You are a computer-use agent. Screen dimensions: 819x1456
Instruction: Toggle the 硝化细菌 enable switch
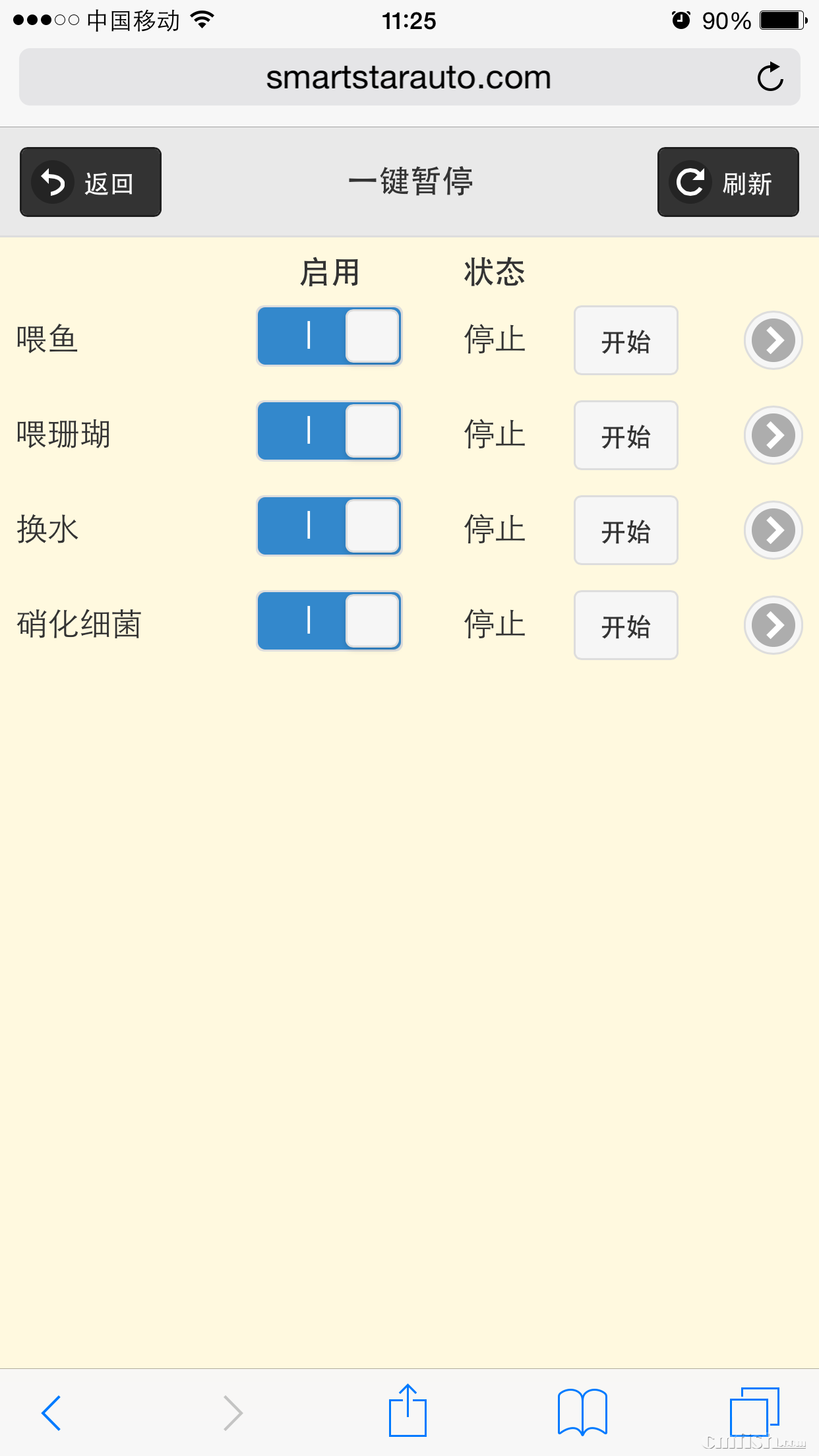point(329,621)
